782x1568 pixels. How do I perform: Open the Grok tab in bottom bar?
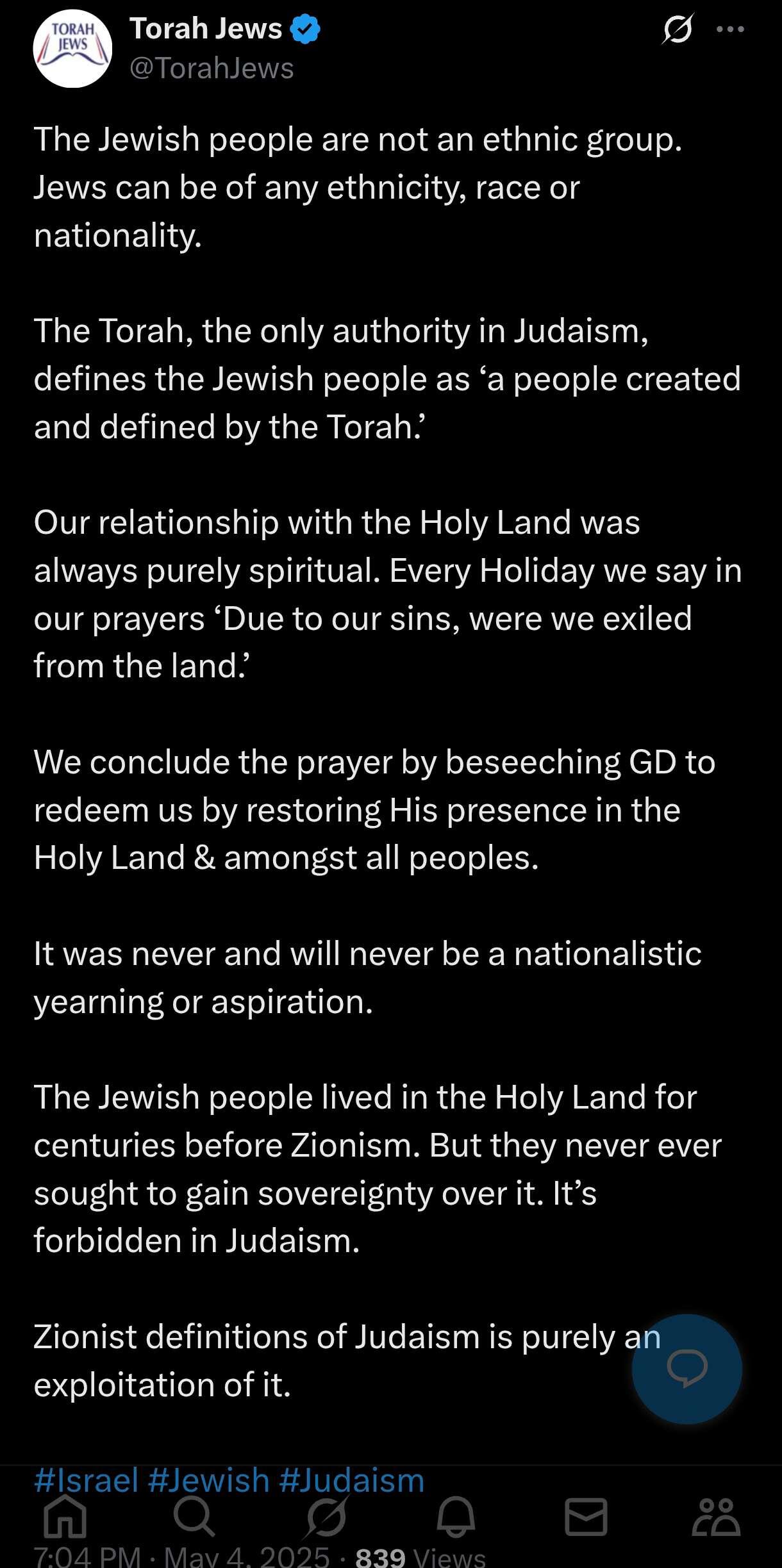[x=326, y=1517]
